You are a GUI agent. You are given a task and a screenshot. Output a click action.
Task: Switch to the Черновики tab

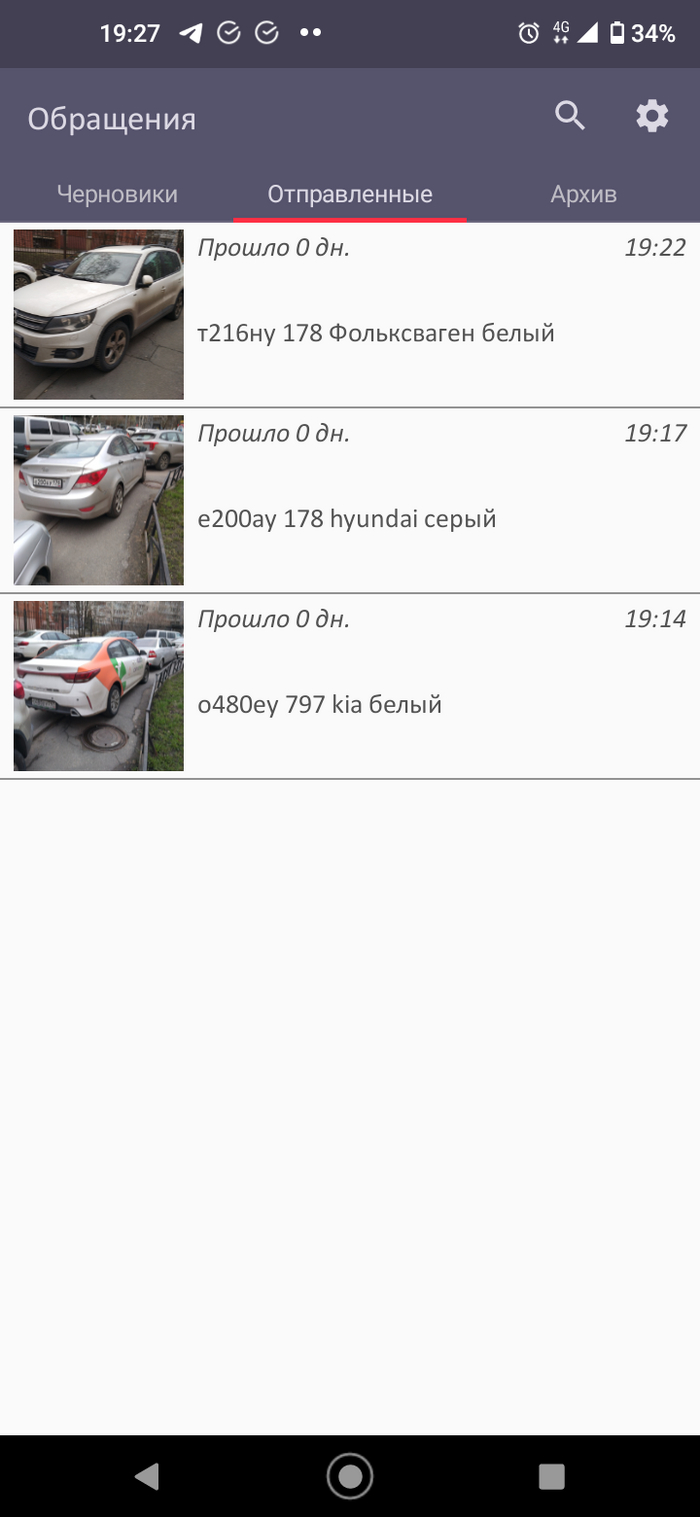[x=117, y=194]
